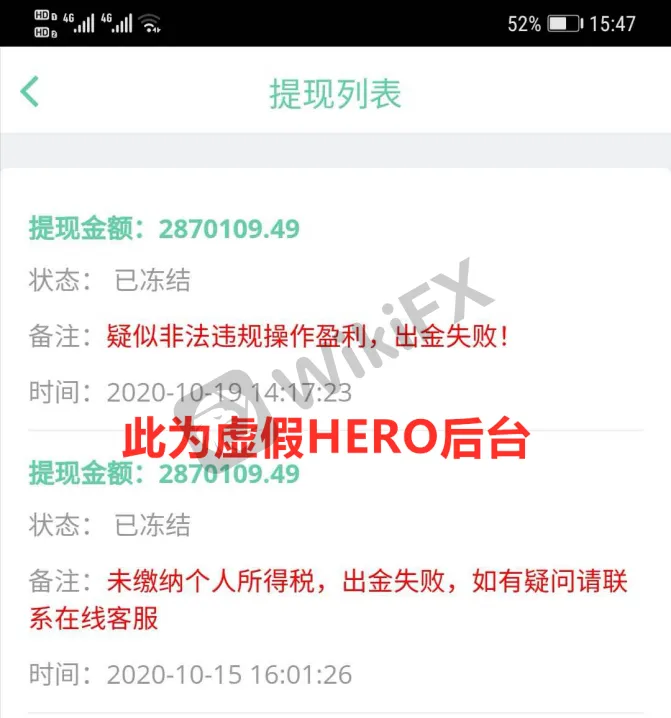Go back from the 提现列表 page
The width and height of the screenshot is (671, 718).
30,92
